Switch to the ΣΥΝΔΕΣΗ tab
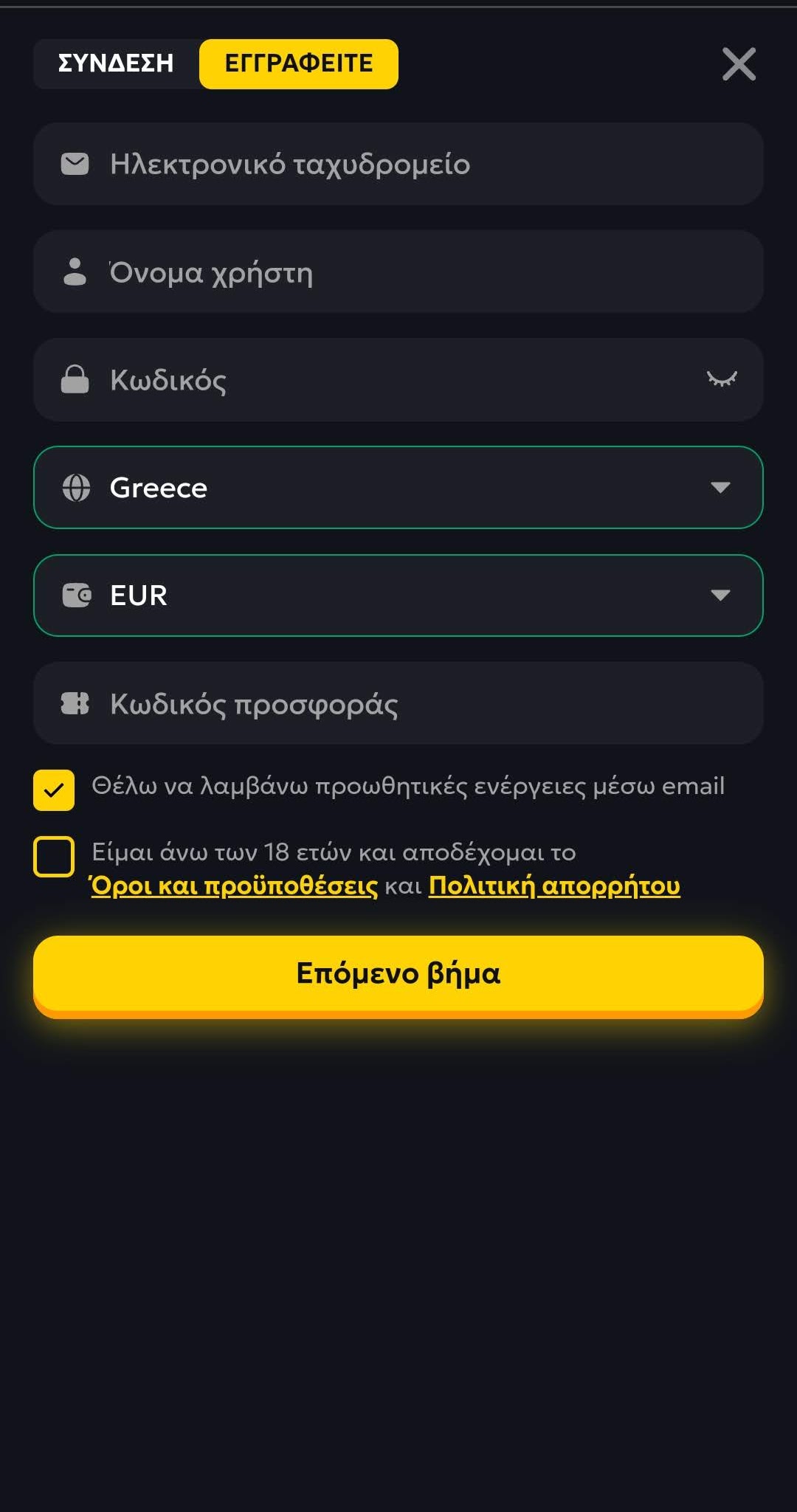The width and height of the screenshot is (797, 1512). [x=116, y=63]
